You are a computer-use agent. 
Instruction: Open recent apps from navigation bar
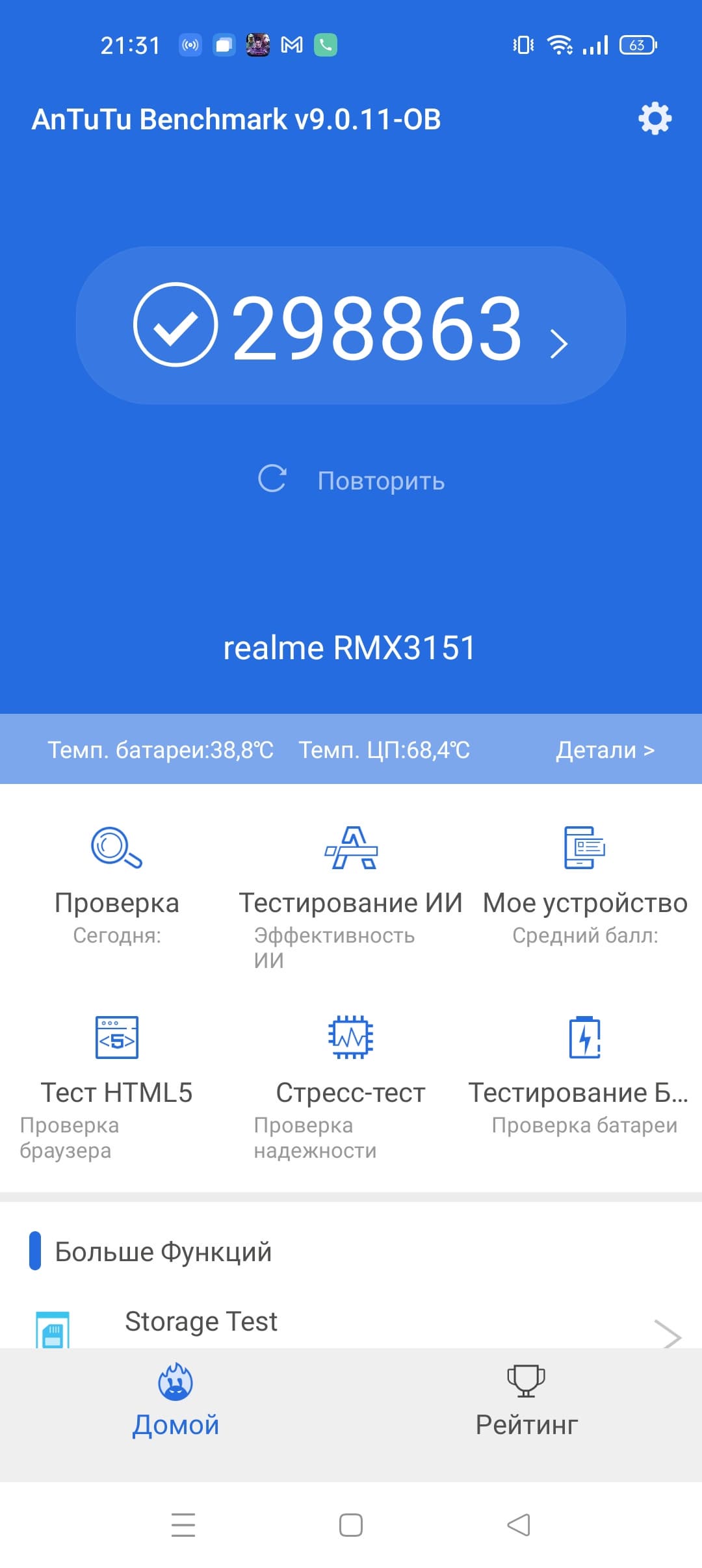click(x=183, y=1524)
